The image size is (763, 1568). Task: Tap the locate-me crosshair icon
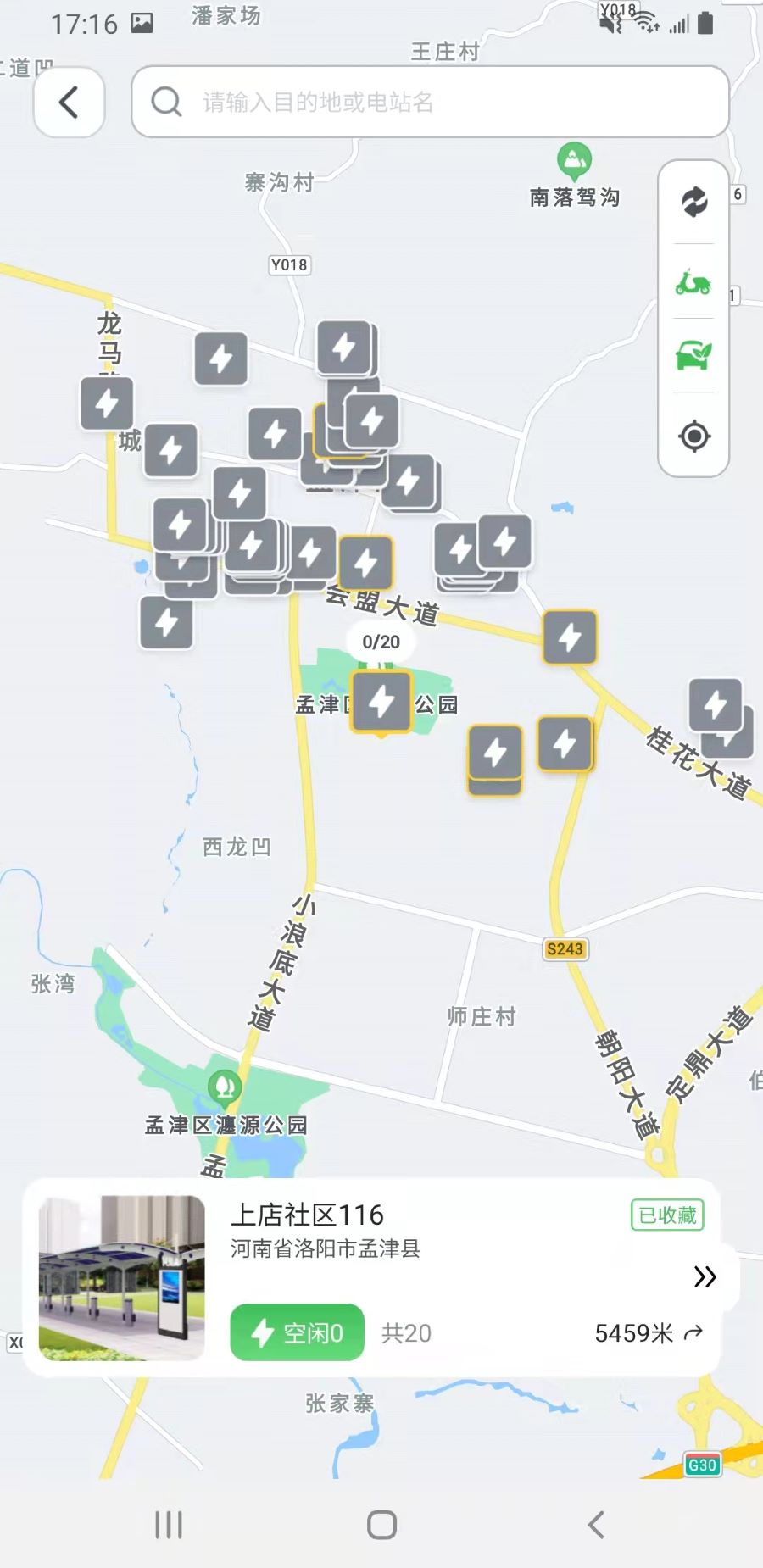(695, 436)
